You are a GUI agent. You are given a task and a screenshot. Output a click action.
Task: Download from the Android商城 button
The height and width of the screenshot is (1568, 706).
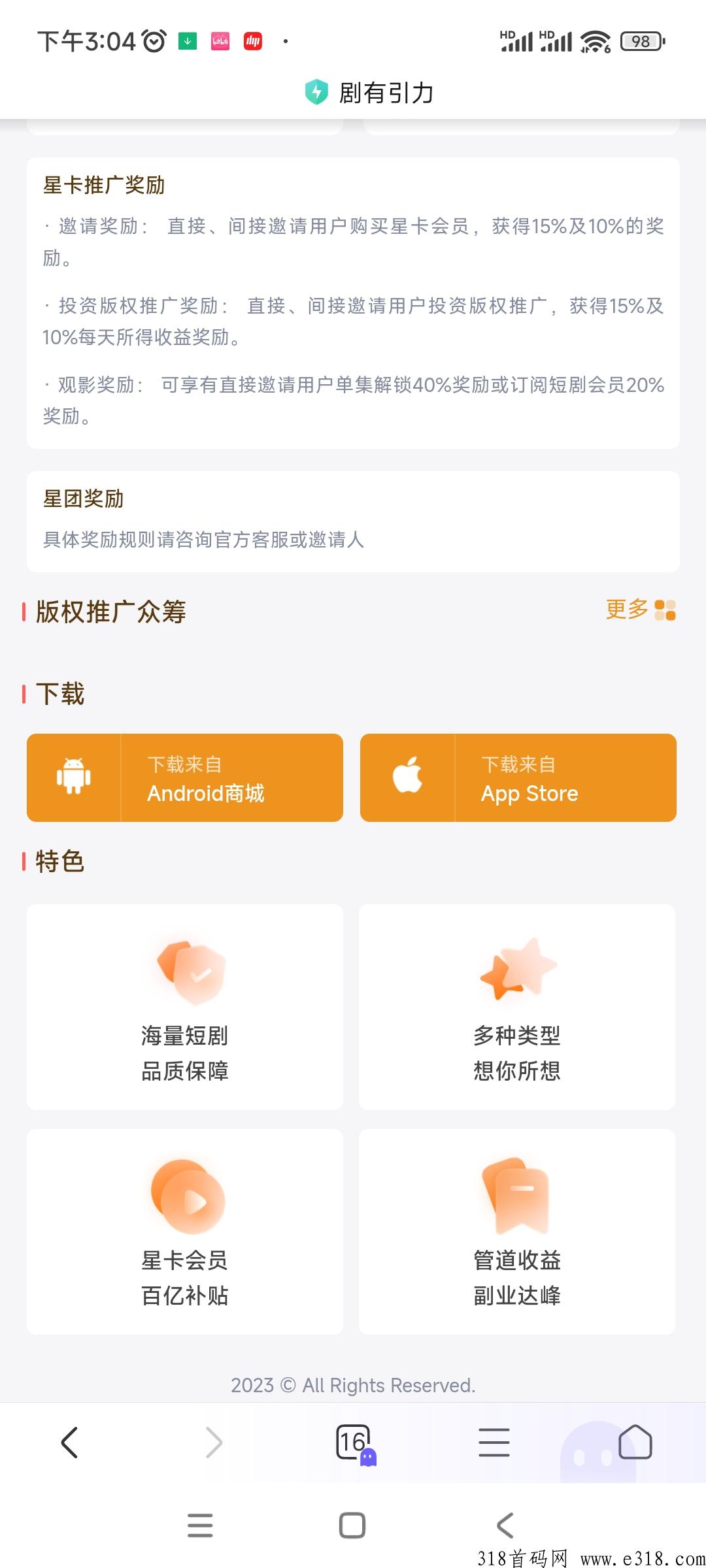coord(185,777)
